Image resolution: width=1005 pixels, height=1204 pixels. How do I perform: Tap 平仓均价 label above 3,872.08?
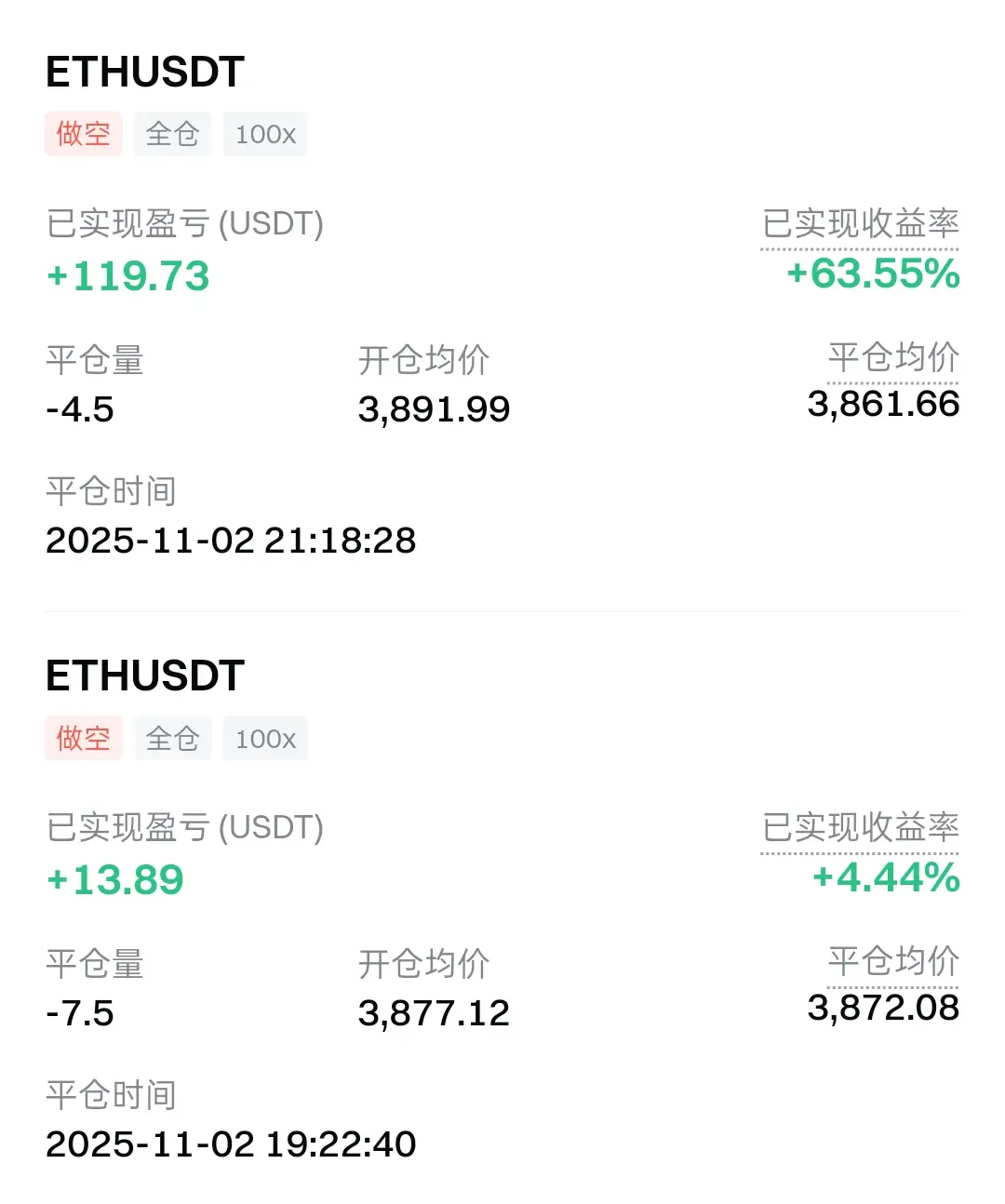(892, 962)
